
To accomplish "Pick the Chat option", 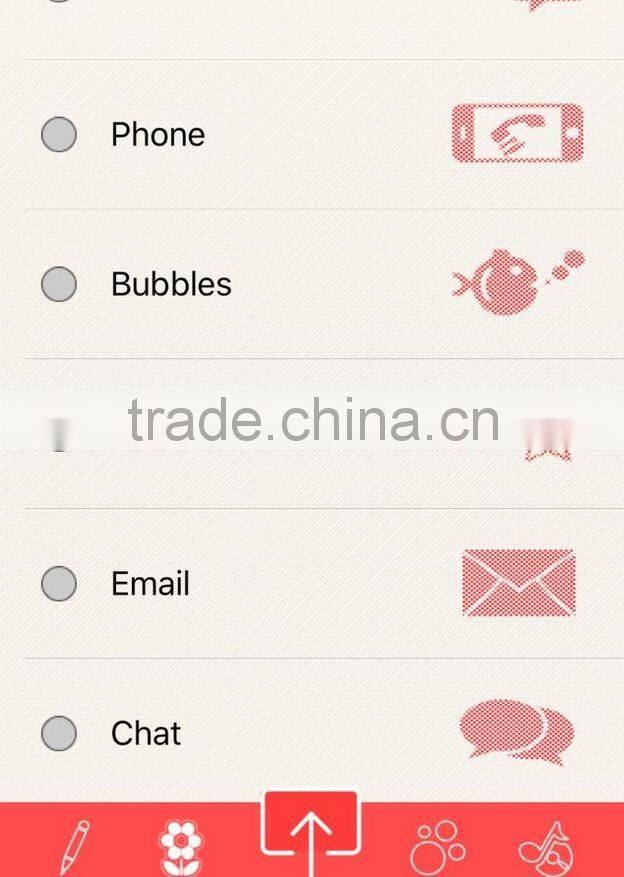I will coord(59,733).
